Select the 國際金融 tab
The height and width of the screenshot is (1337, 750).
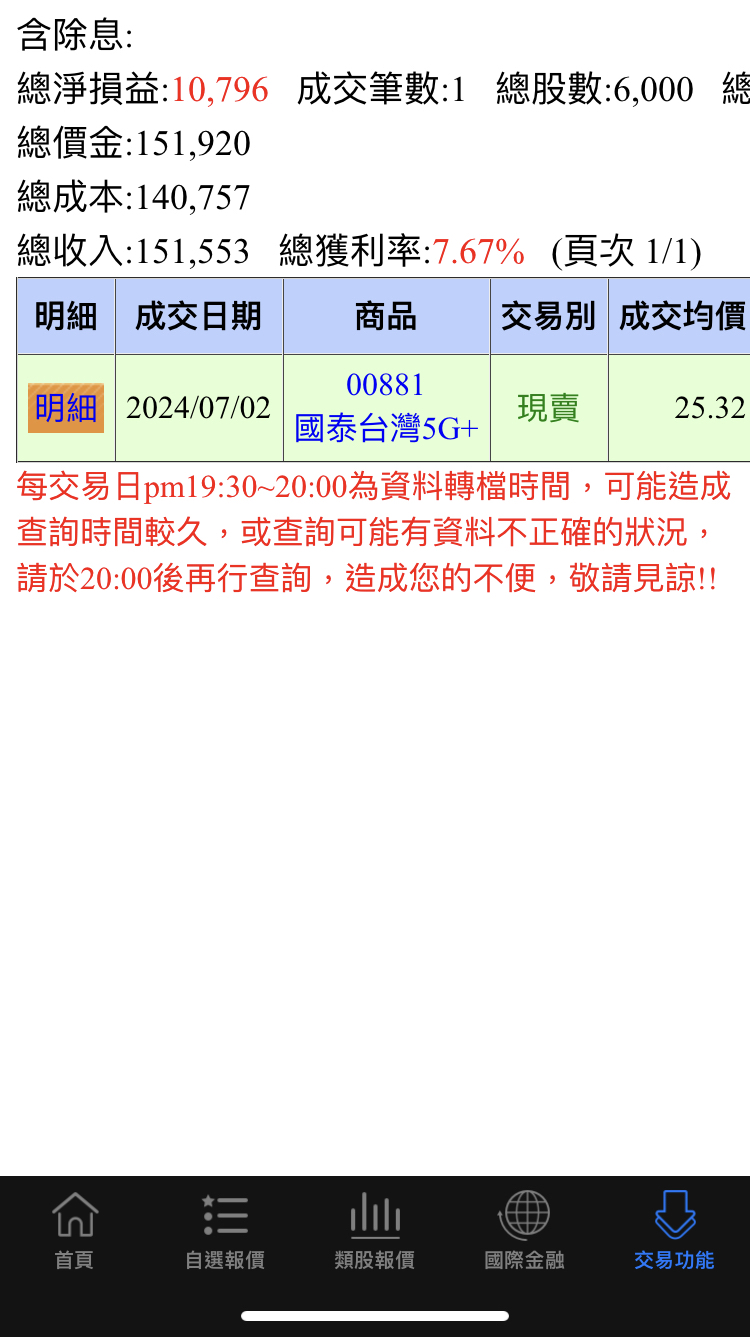point(525,1231)
